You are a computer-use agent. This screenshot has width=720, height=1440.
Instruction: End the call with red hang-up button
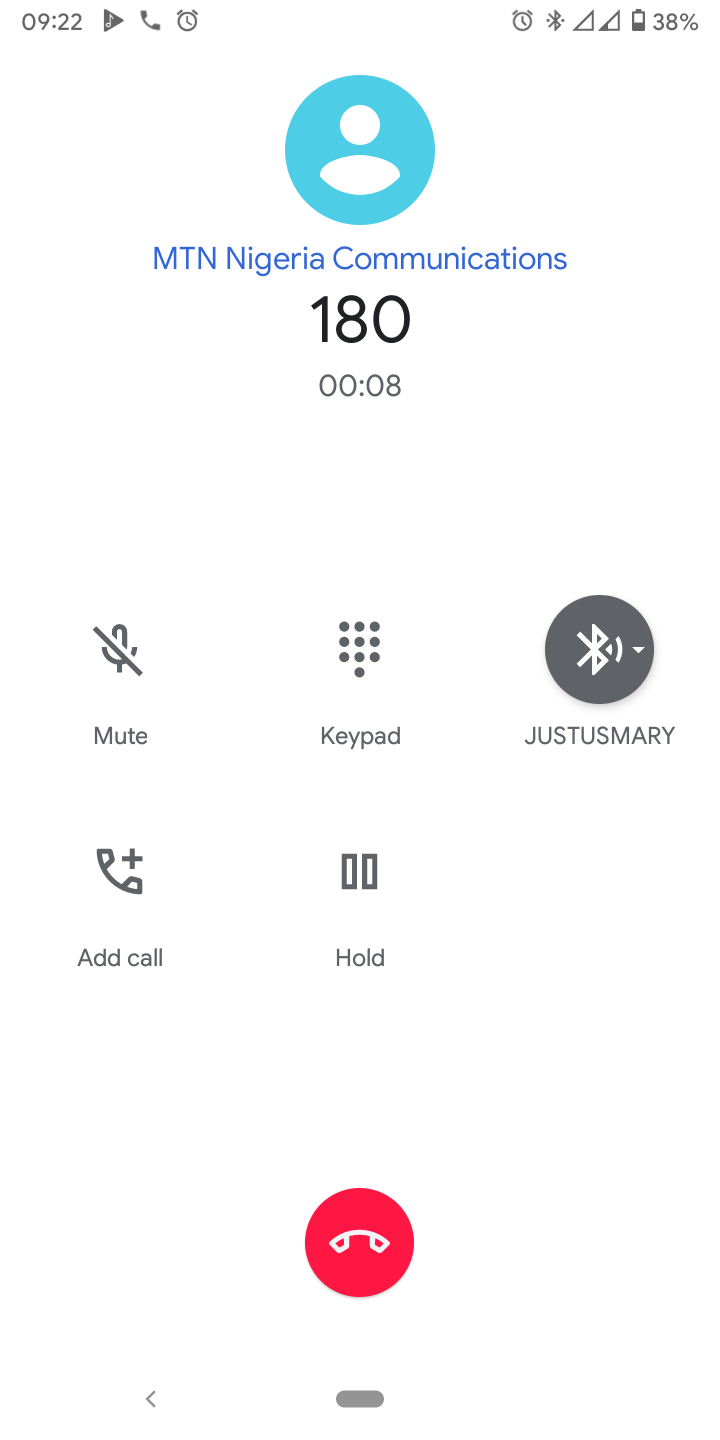pos(360,1243)
